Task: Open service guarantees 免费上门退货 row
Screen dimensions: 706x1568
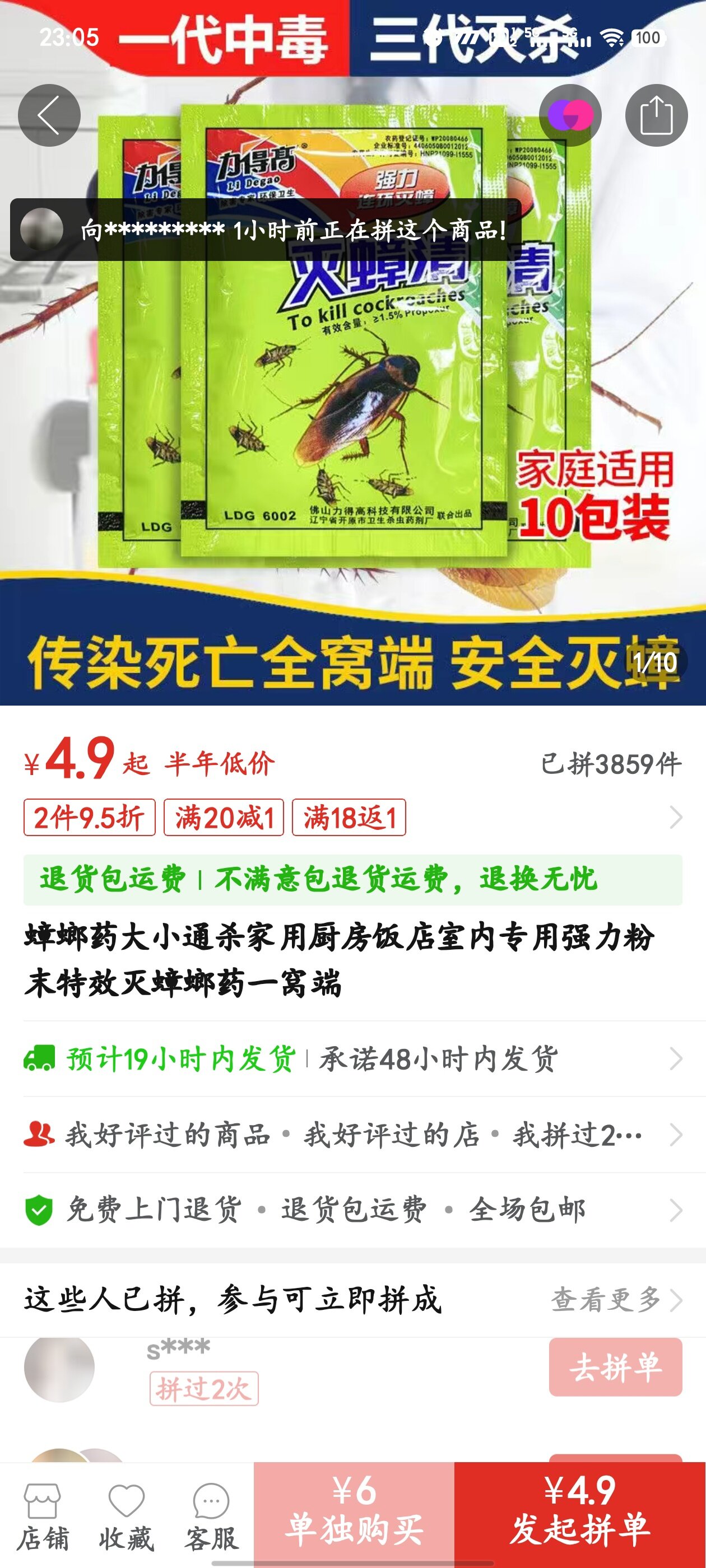Action: [x=352, y=1210]
